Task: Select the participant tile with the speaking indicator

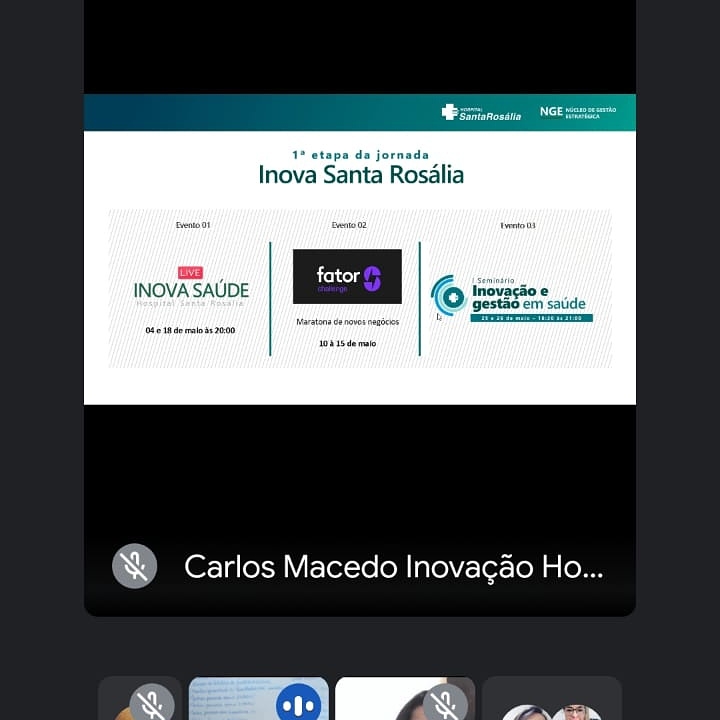Action: (259, 700)
